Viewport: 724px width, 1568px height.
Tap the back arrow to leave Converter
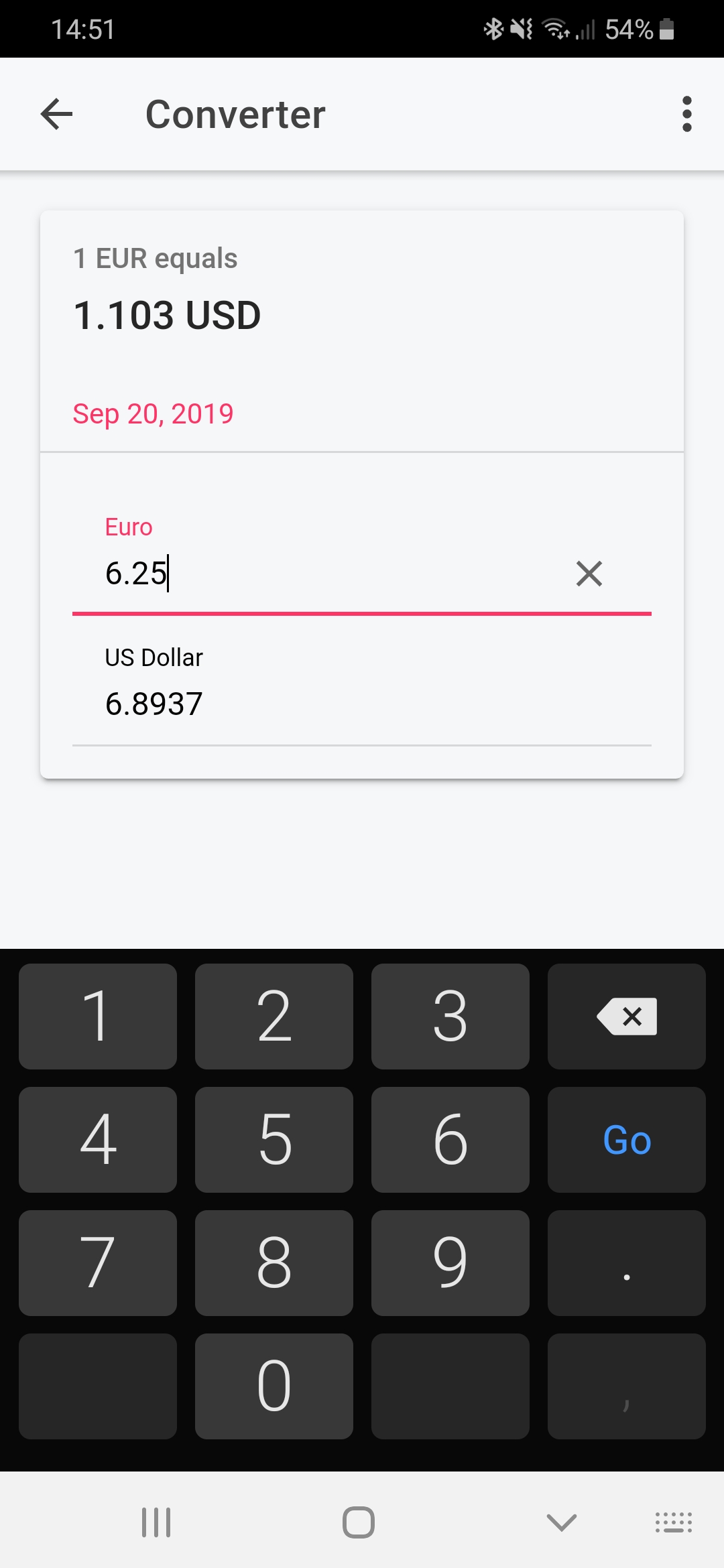56,113
